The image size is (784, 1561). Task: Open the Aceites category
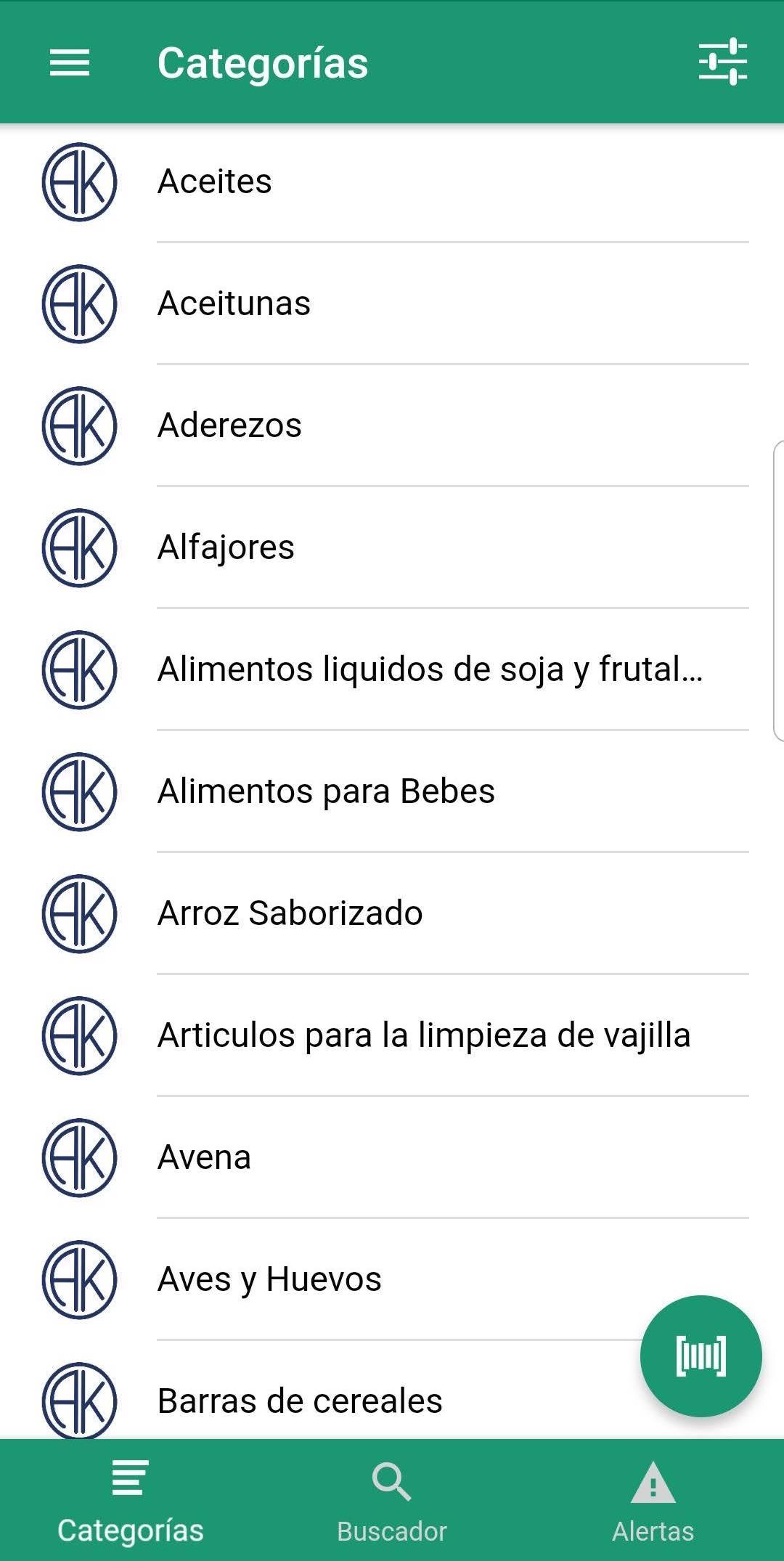215,182
